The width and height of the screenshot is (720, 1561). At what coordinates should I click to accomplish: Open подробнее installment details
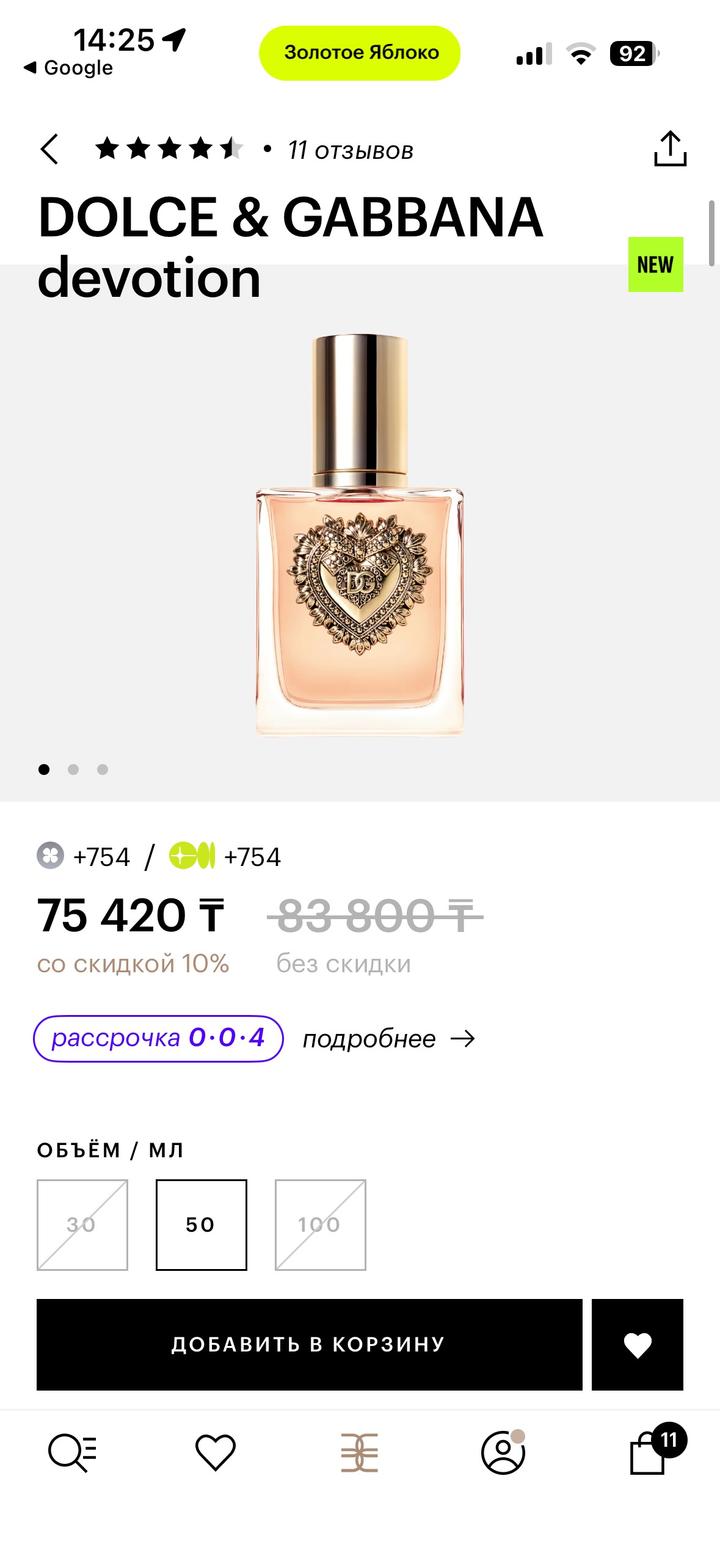(x=388, y=1039)
